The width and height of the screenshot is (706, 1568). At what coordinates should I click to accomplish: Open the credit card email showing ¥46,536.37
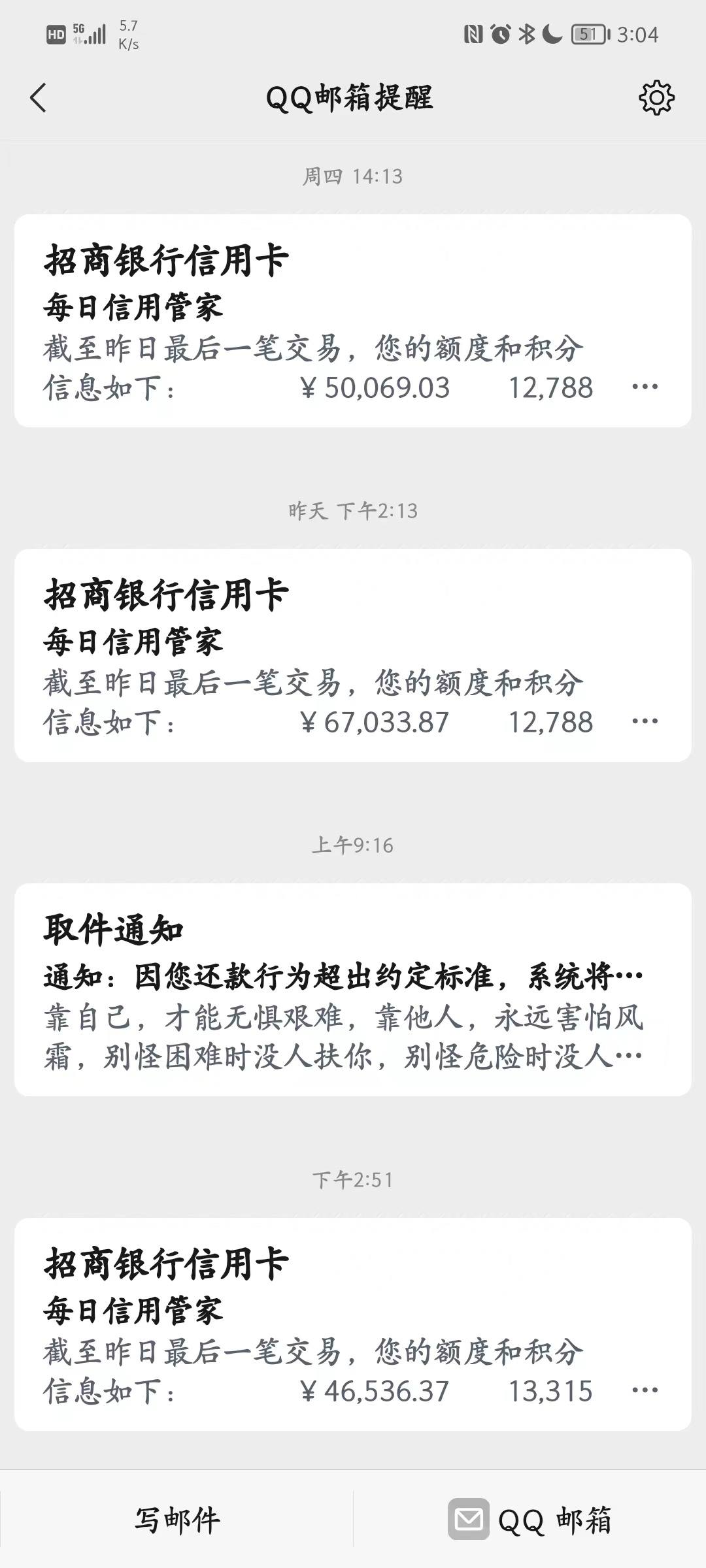tap(353, 1324)
